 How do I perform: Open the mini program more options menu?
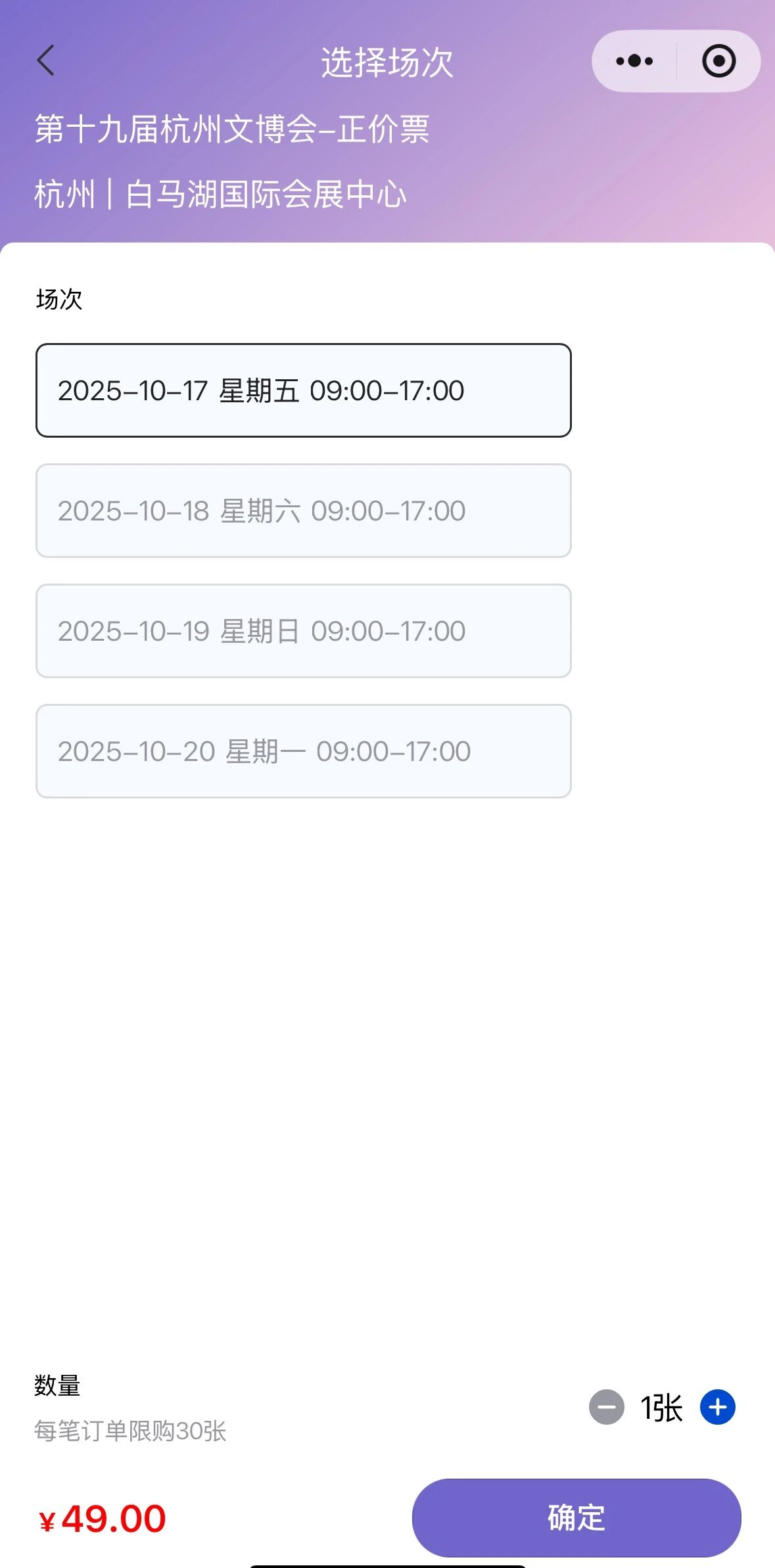634,61
